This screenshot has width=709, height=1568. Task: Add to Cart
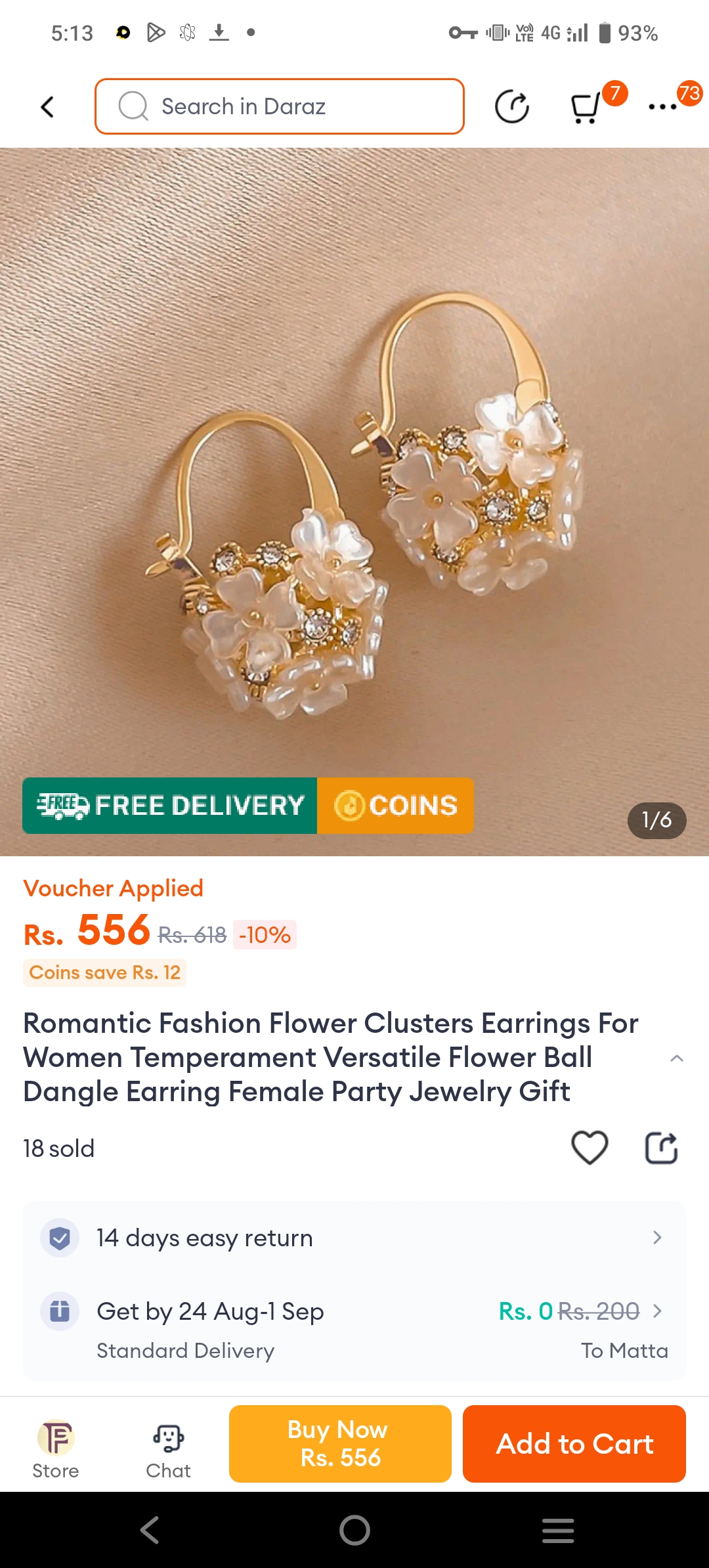574,1443
